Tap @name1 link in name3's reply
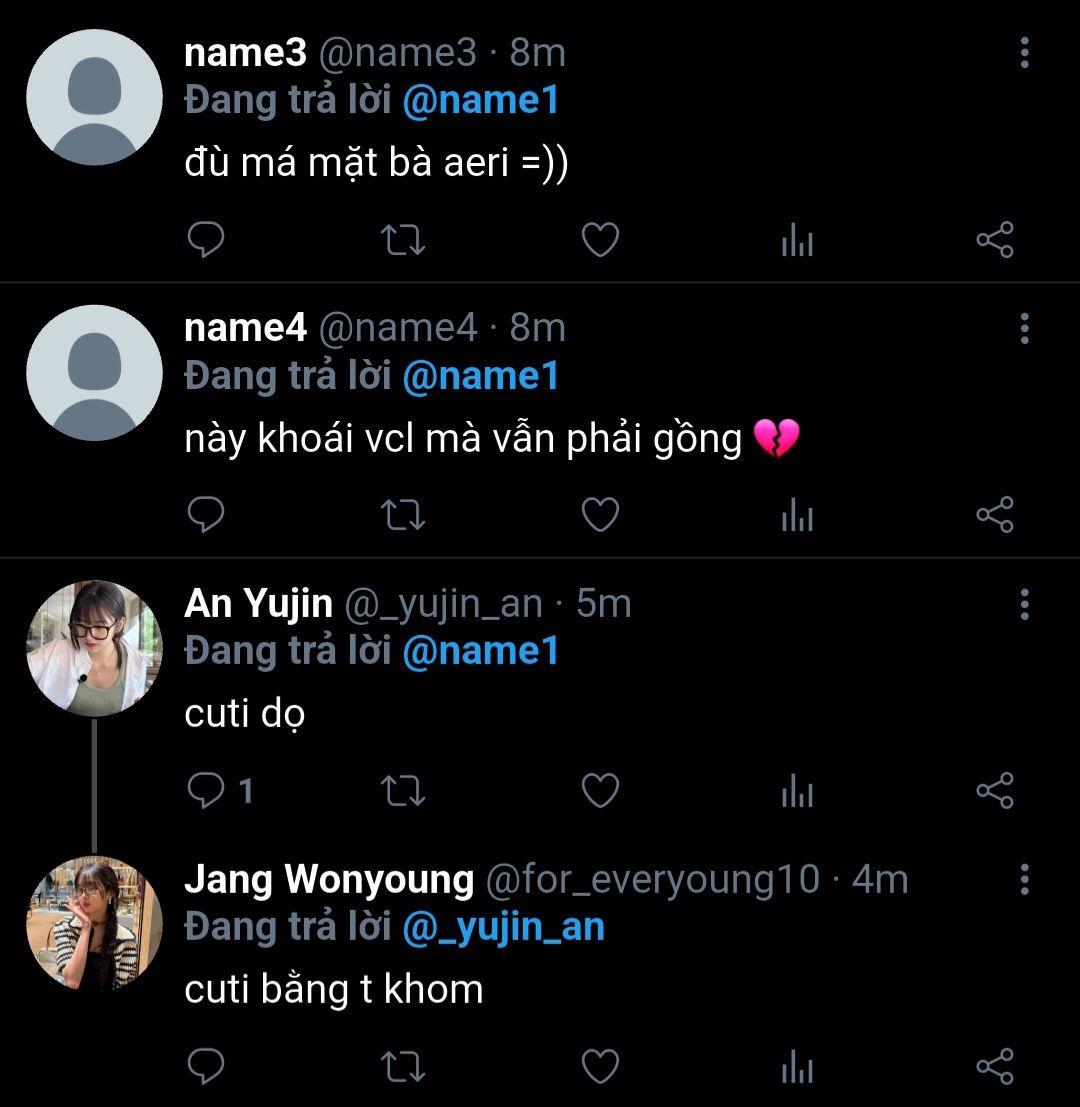The width and height of the screenshot is (1080, 1107). (x=480, y=101)
